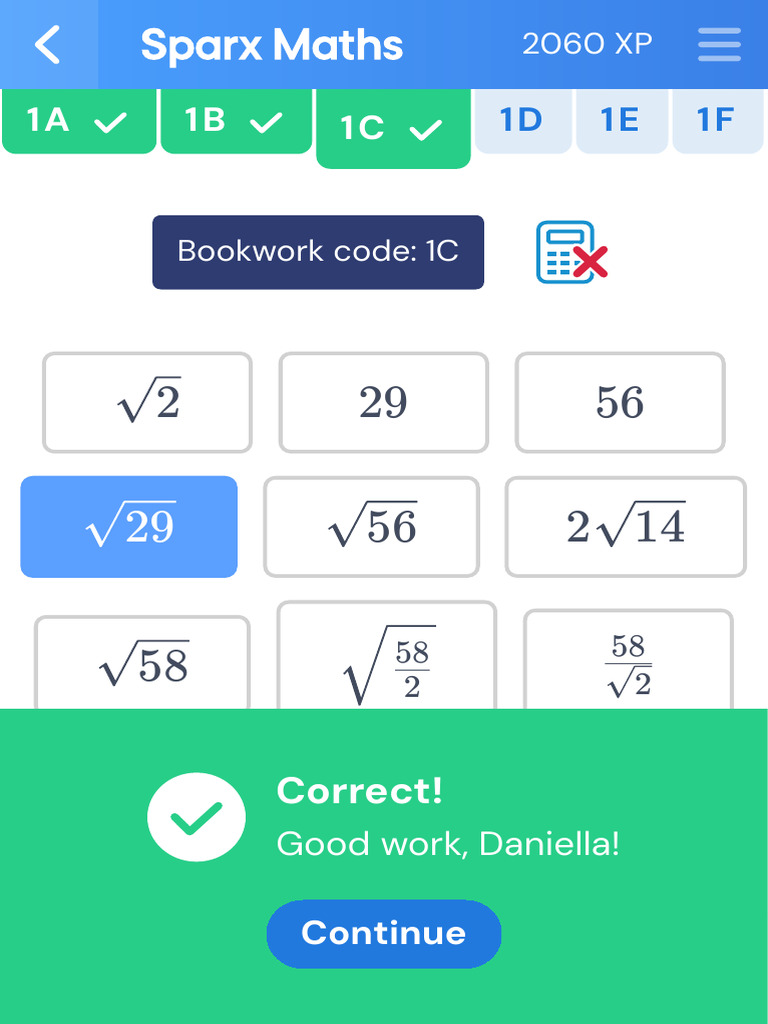768x1024 pixels.
Task: Select the 2√14 answer tile
Action: point(625,526)
